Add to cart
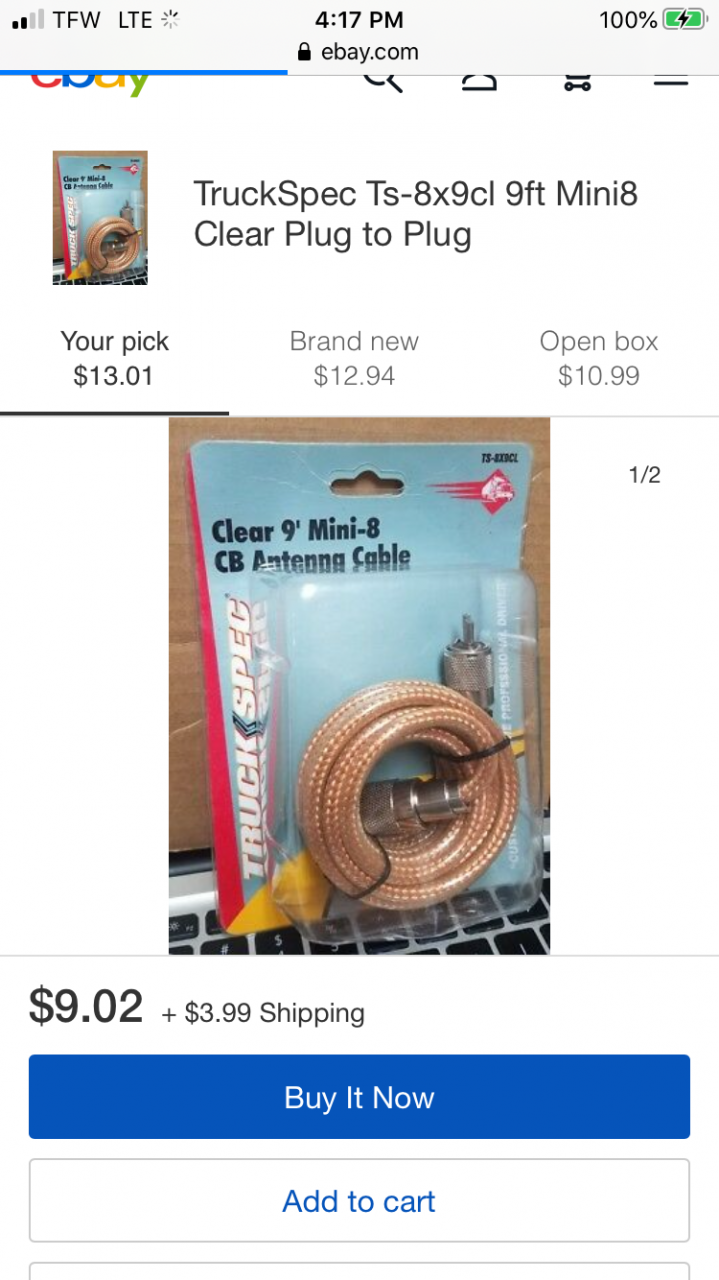Viewport: 719px width, 1280px height. tap(359, 1201)
